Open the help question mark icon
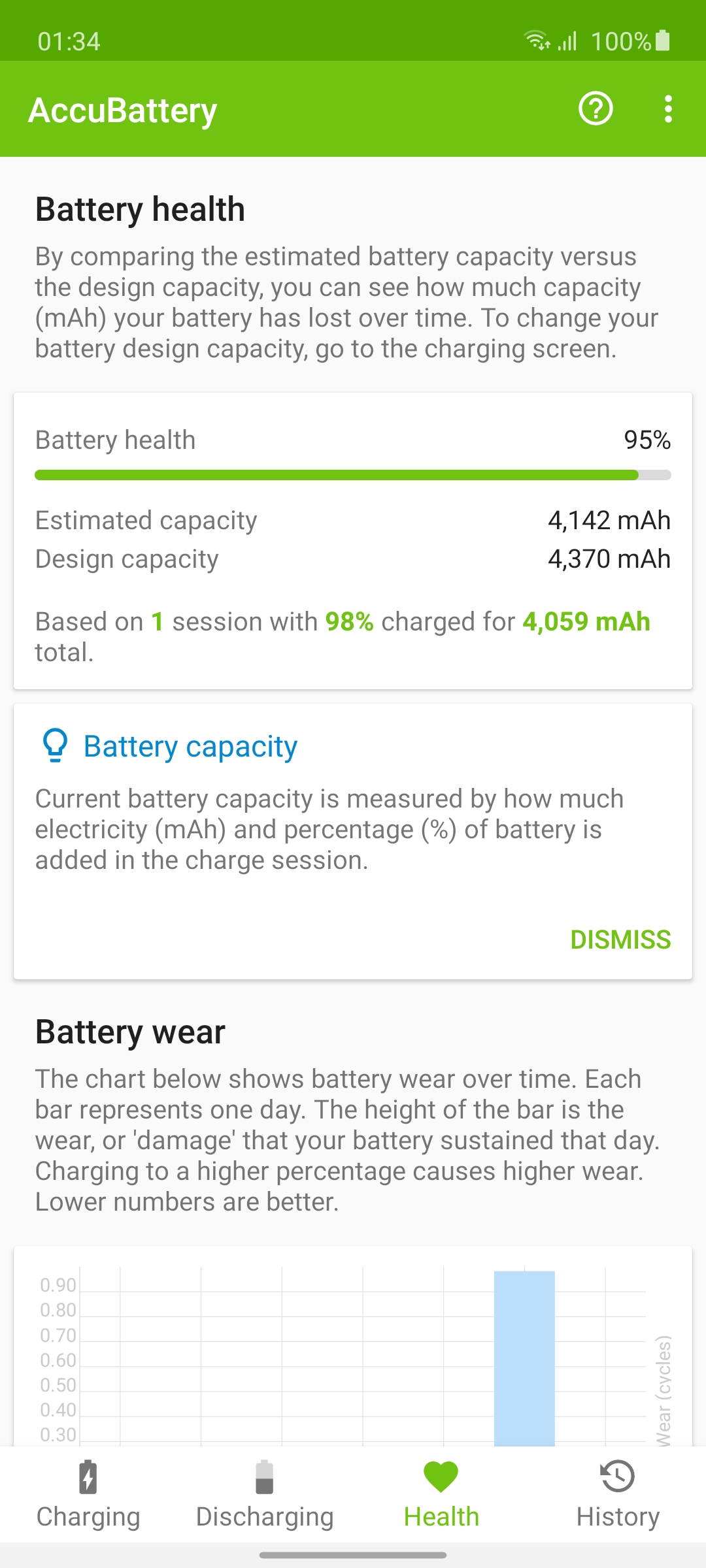The height and width of the screenshot is (1568, 706). pyautogui.click(x=596, y=108)
